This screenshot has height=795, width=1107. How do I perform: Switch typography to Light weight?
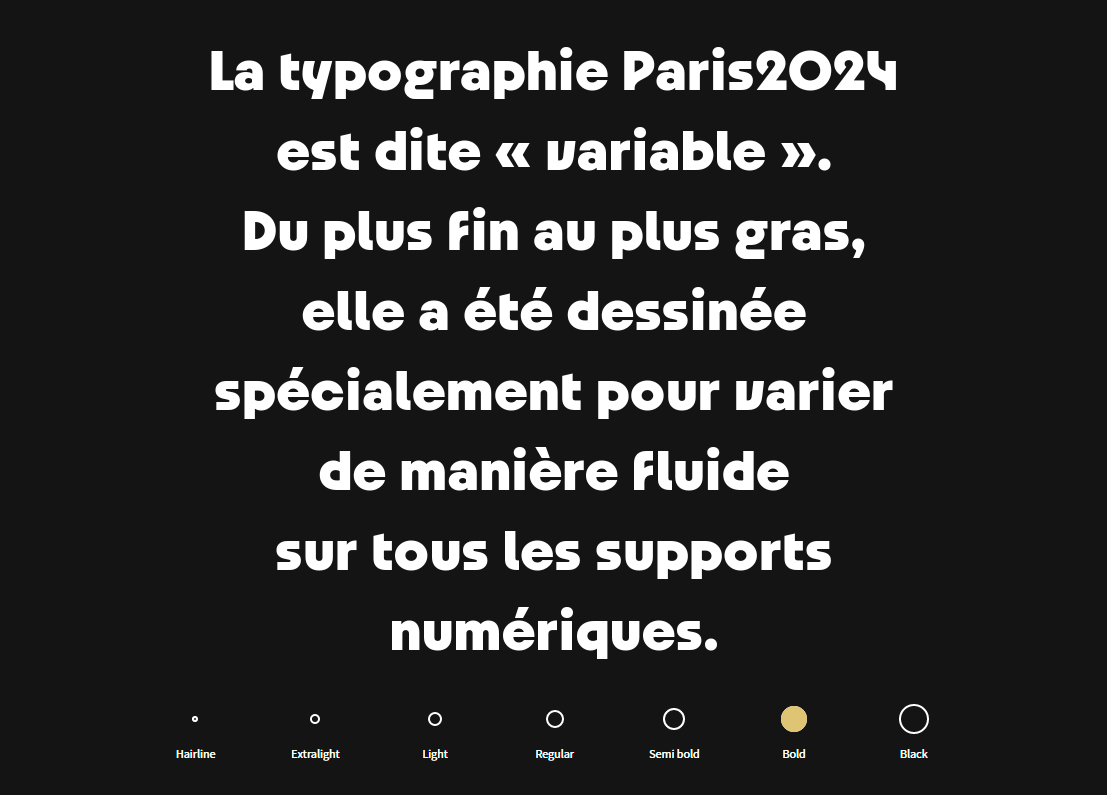click(x=435, y=719)
